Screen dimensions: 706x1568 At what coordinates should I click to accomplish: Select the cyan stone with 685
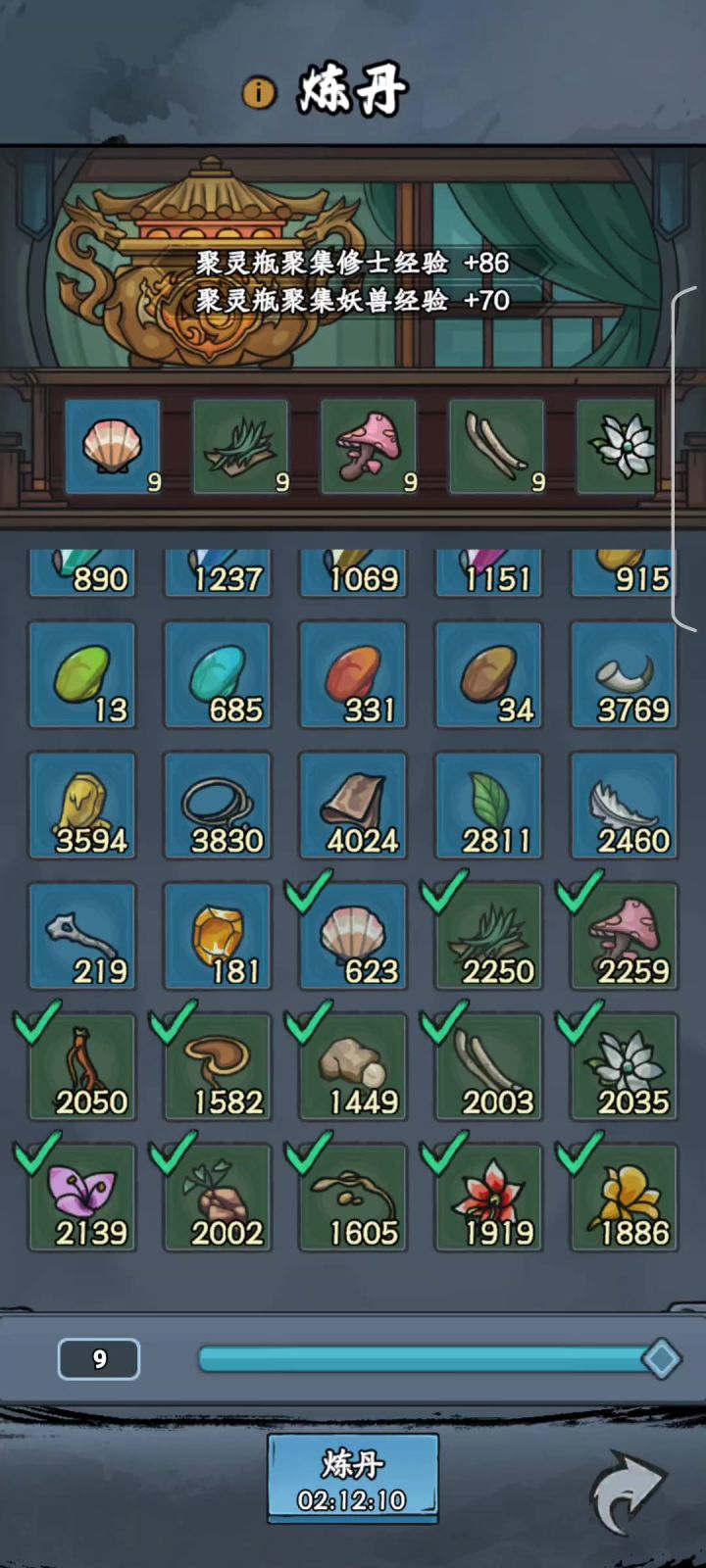coord(217,675)
